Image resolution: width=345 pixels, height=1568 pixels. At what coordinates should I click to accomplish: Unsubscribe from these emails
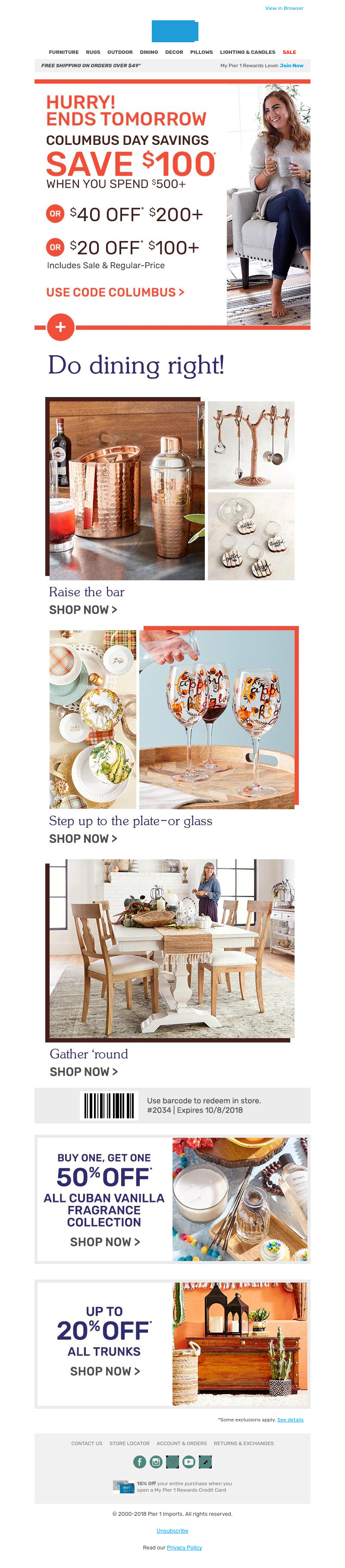click(172, 1530)
